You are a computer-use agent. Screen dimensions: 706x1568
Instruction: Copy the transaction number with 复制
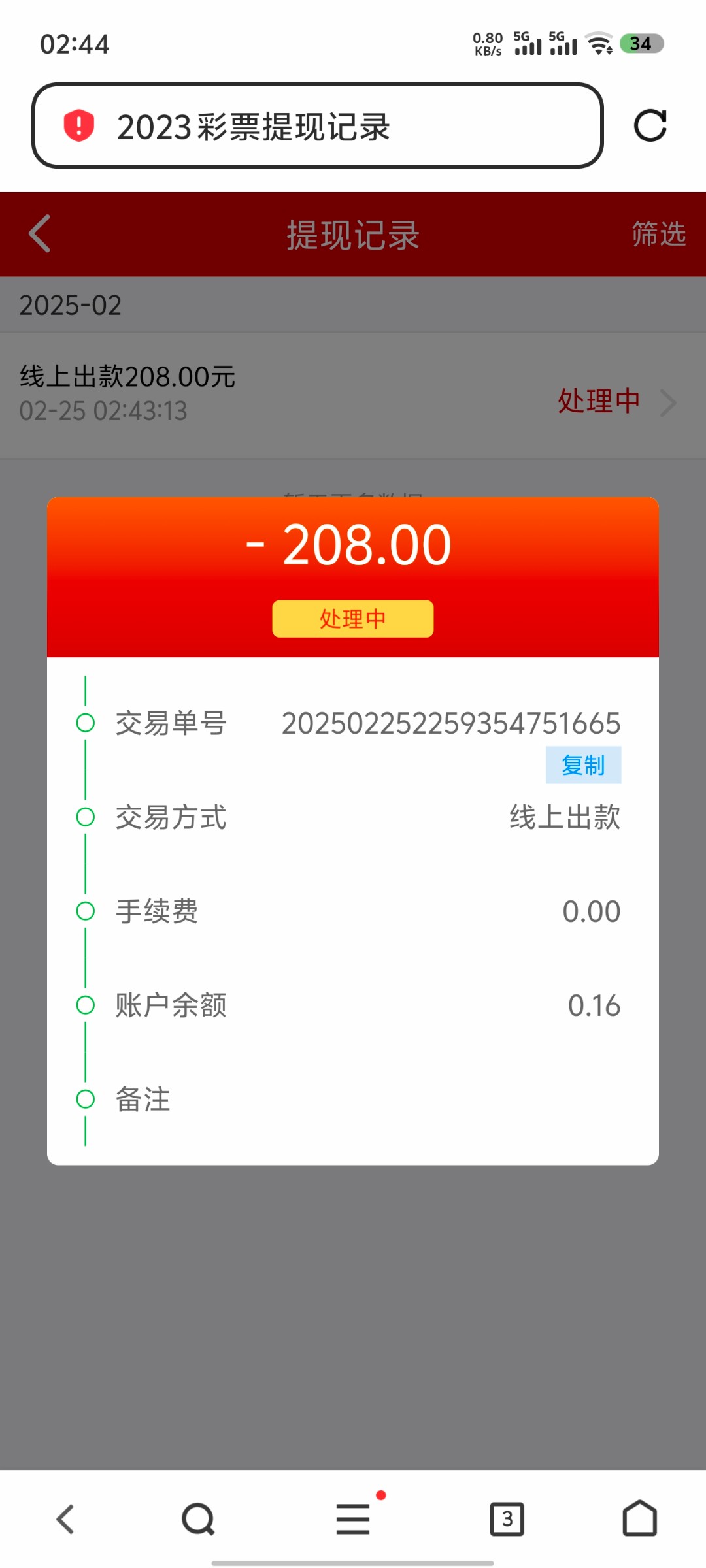coord(583,765)
